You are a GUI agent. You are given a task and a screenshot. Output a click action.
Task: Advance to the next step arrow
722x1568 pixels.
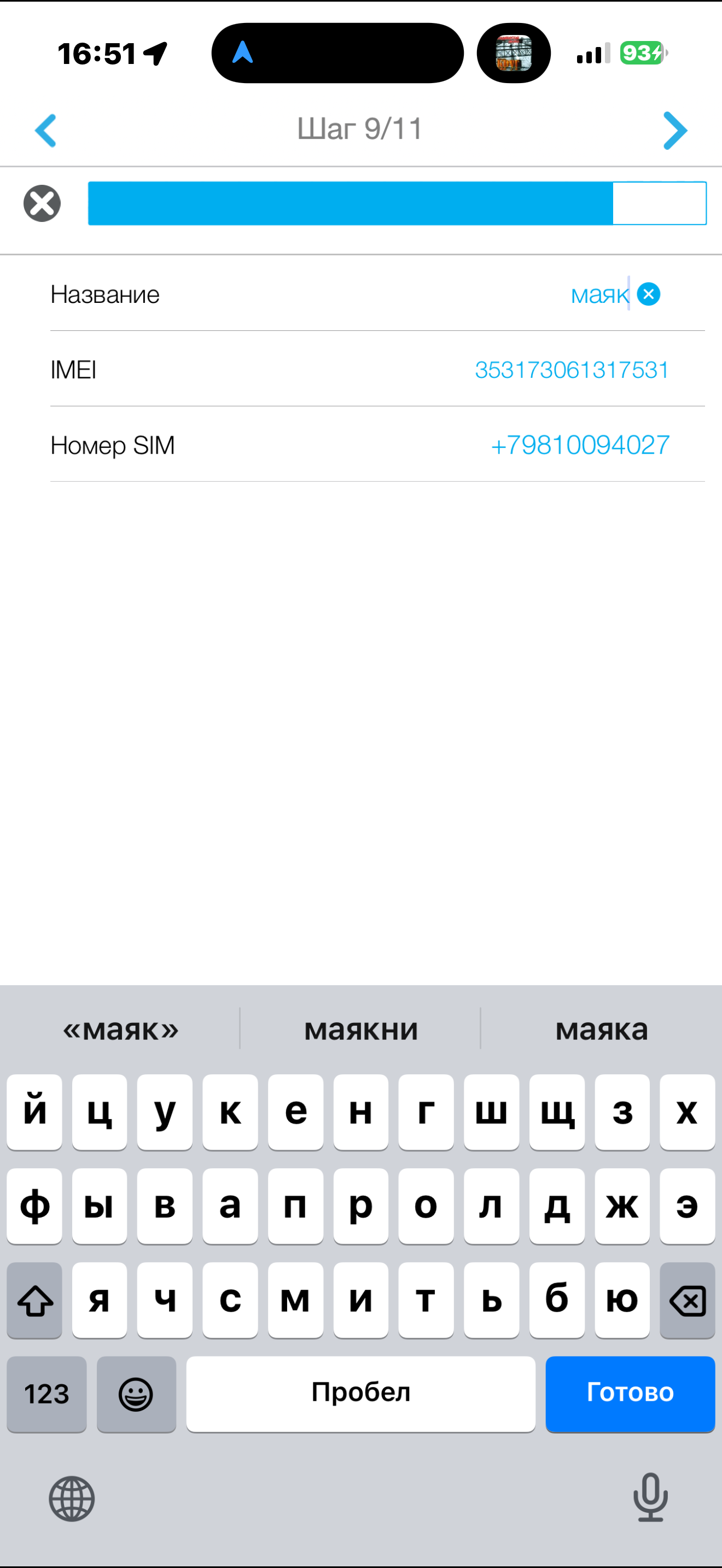click(675, 130)
